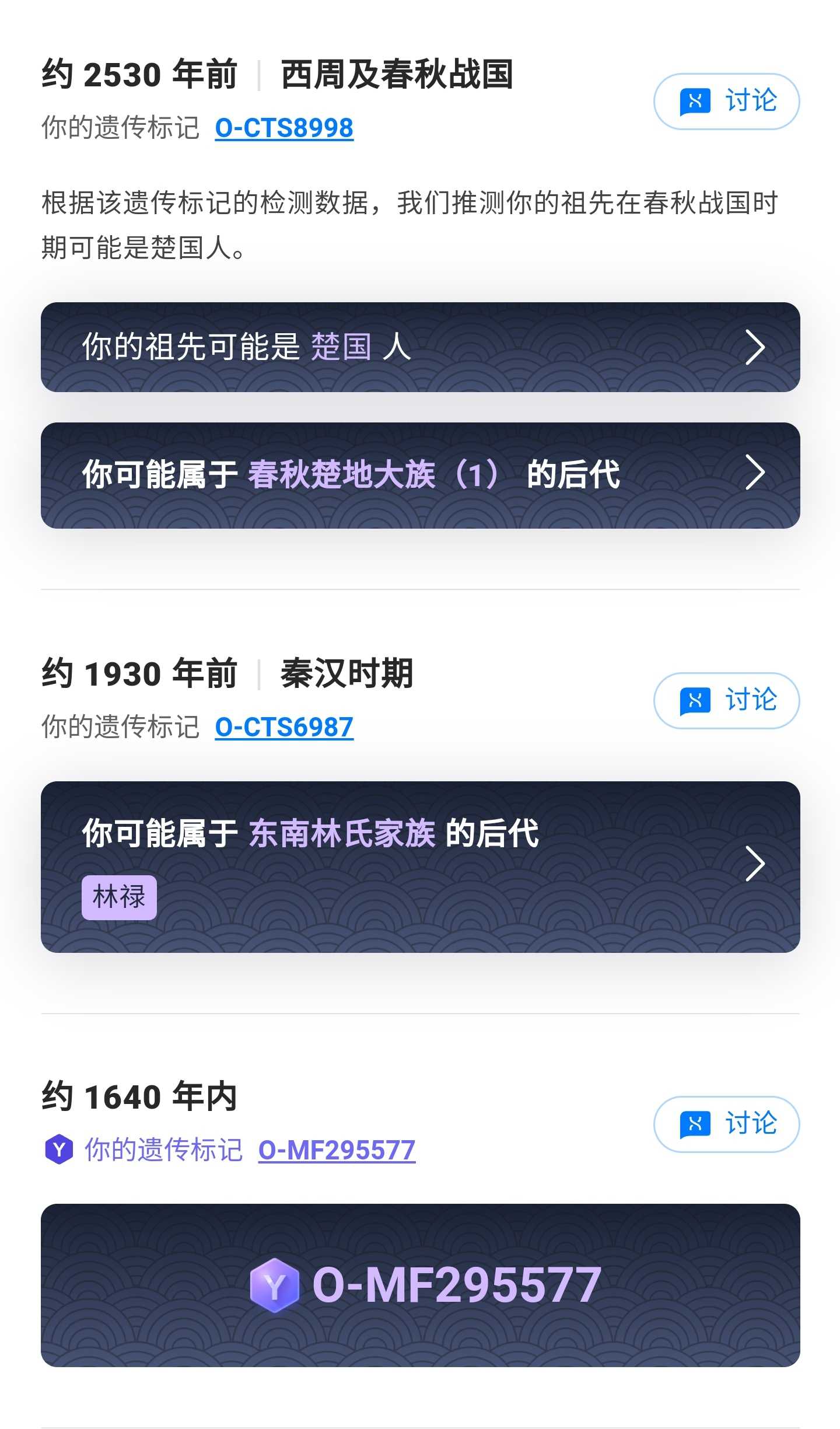Open the large O-MF295577 haplogroup card
The image size is (840, 1429).
[x=420, y=1285]
